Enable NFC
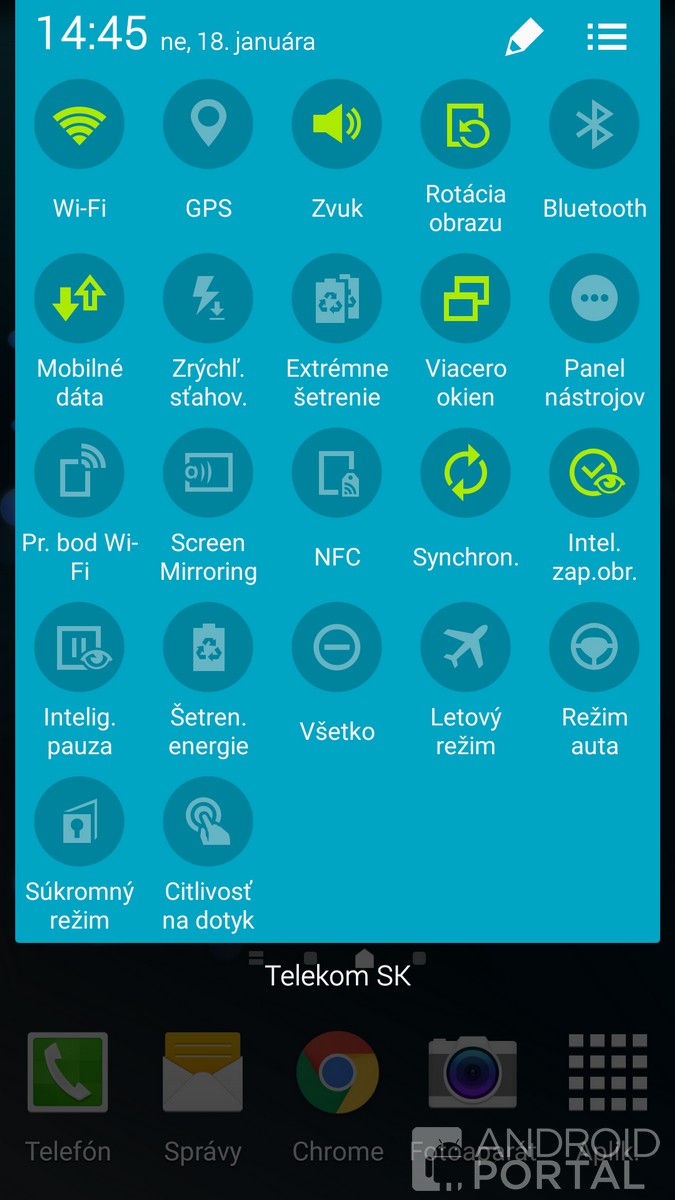Screen dimensions: 675x1200 tap(337, 473)
